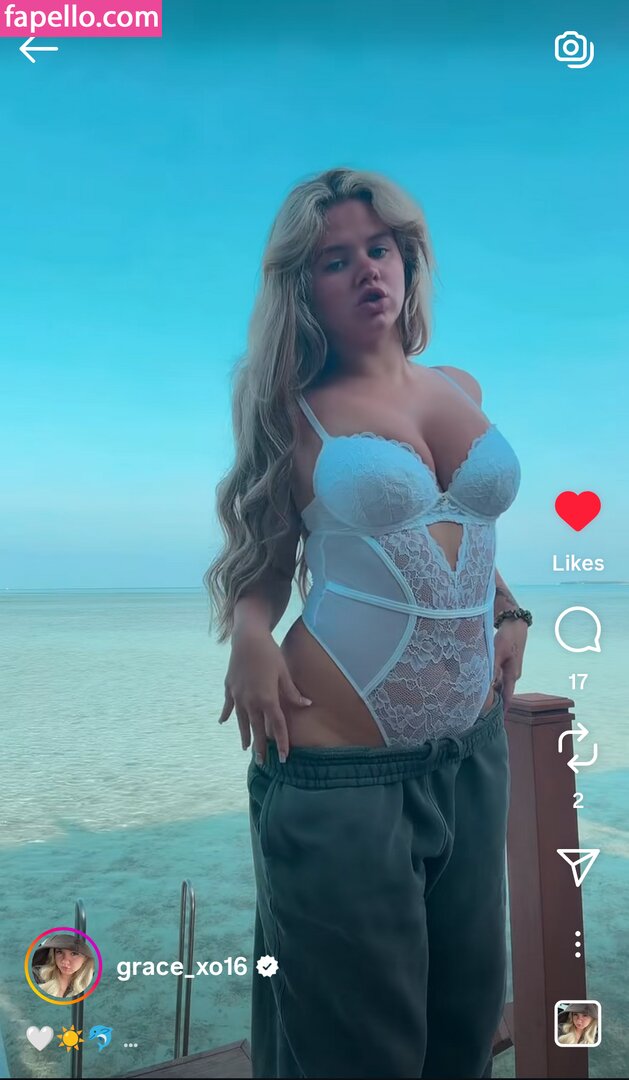
Task: Go back using the arrow
Action: (38, 49)
